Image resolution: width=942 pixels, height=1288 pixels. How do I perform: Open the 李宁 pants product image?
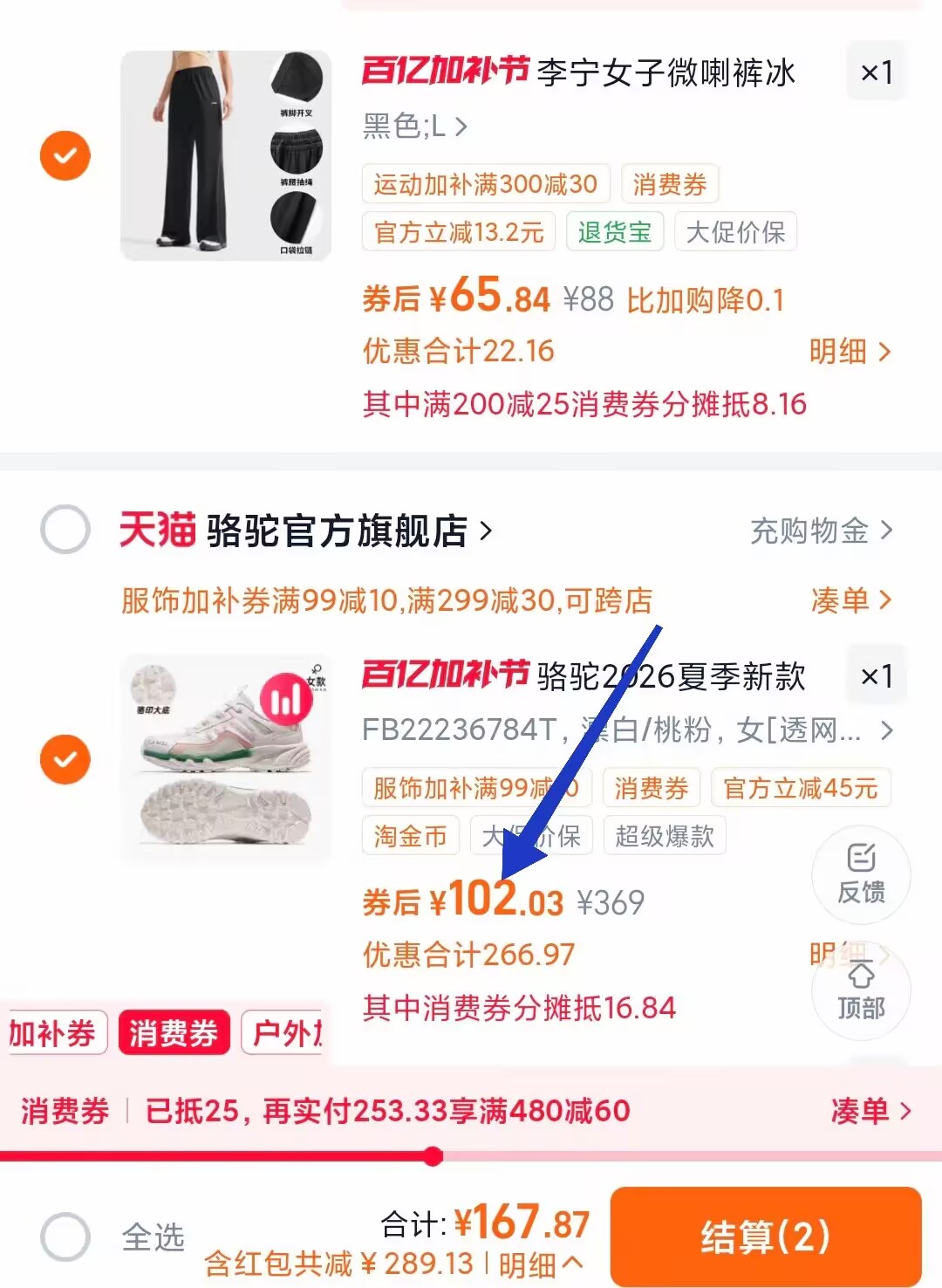click(x=226, y=155)
